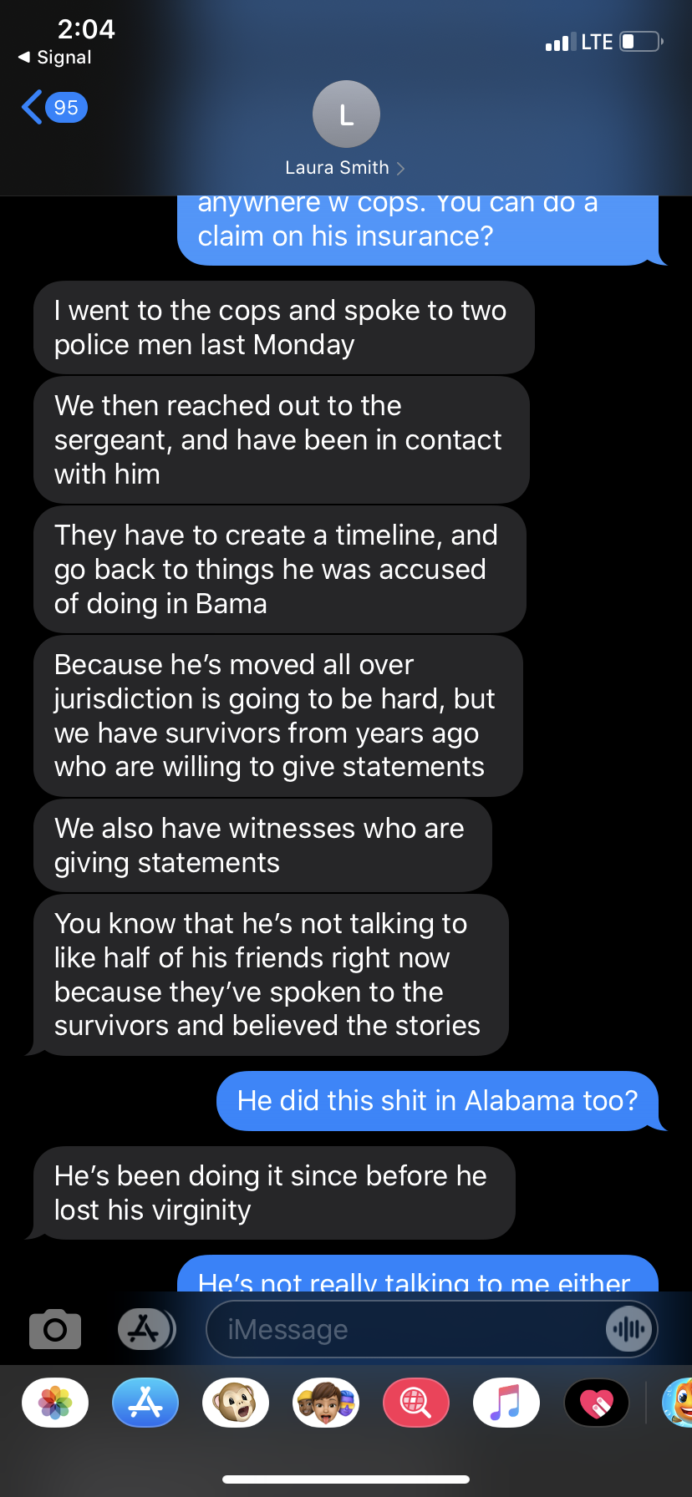Record an audio message

(x=630, y=1329)
